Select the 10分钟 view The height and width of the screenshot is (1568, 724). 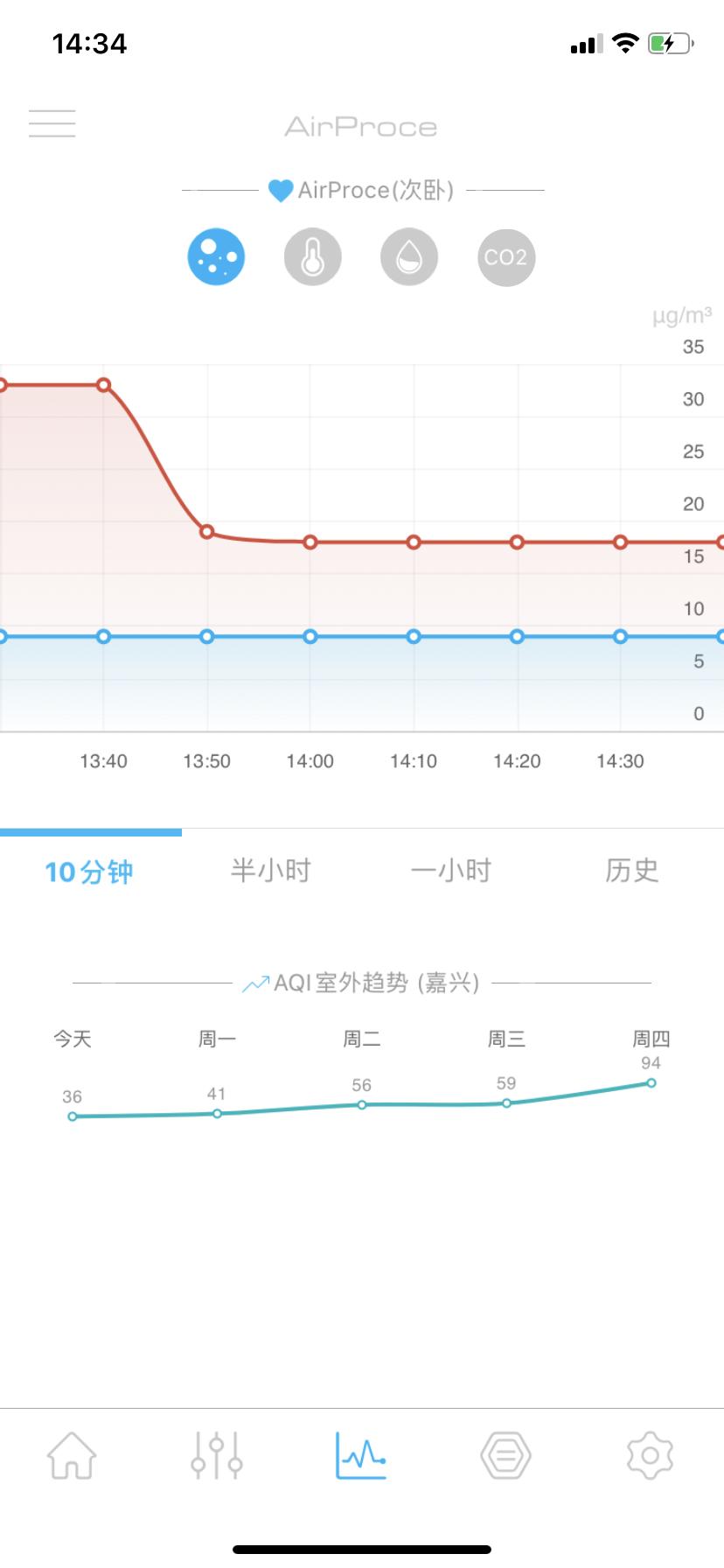90,871
